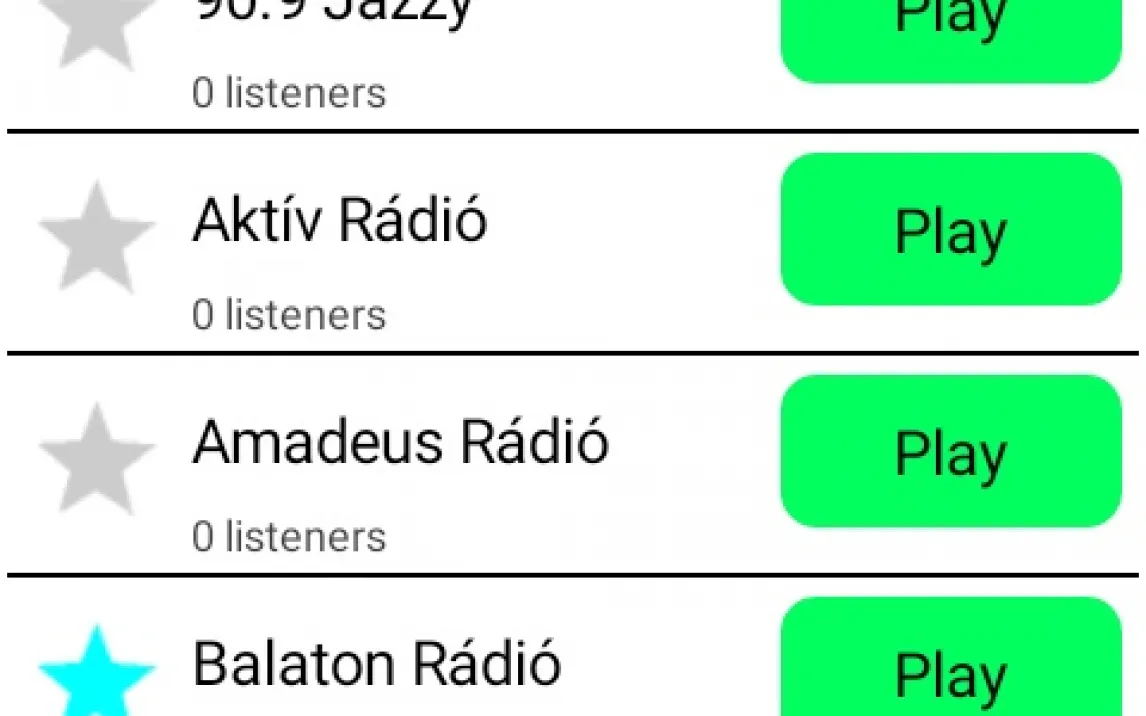Play the 90.9 Jazzy station
The image size is (1146, 716).
click(x=950, y=30)
